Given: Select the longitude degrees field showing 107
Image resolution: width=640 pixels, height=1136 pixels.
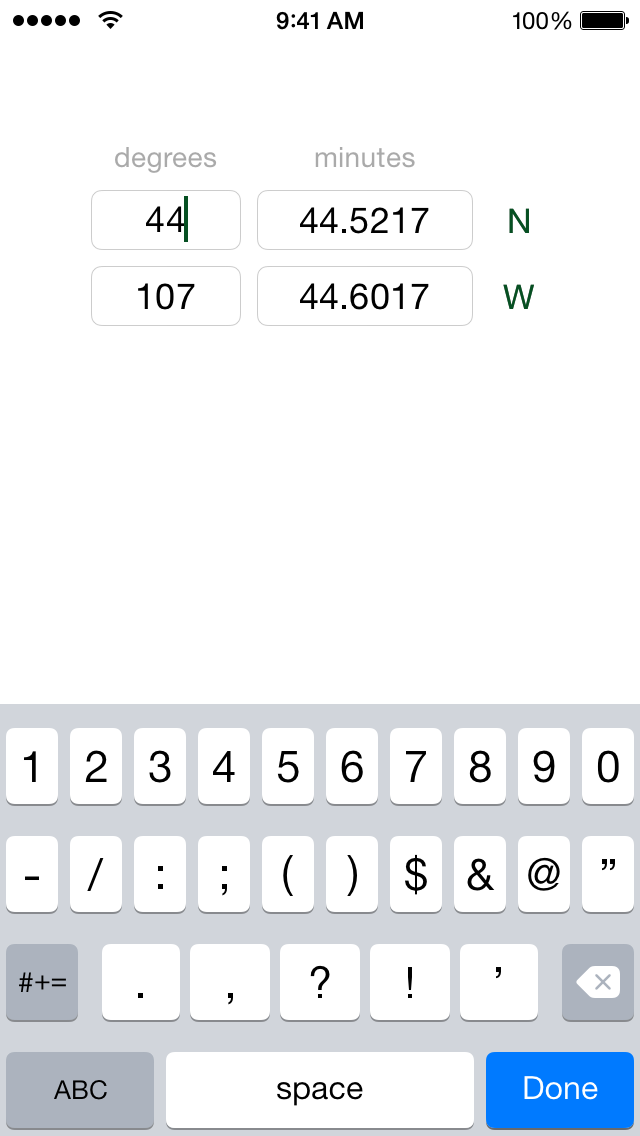Looking at the screenshot, I should click(x=166, y=296).
